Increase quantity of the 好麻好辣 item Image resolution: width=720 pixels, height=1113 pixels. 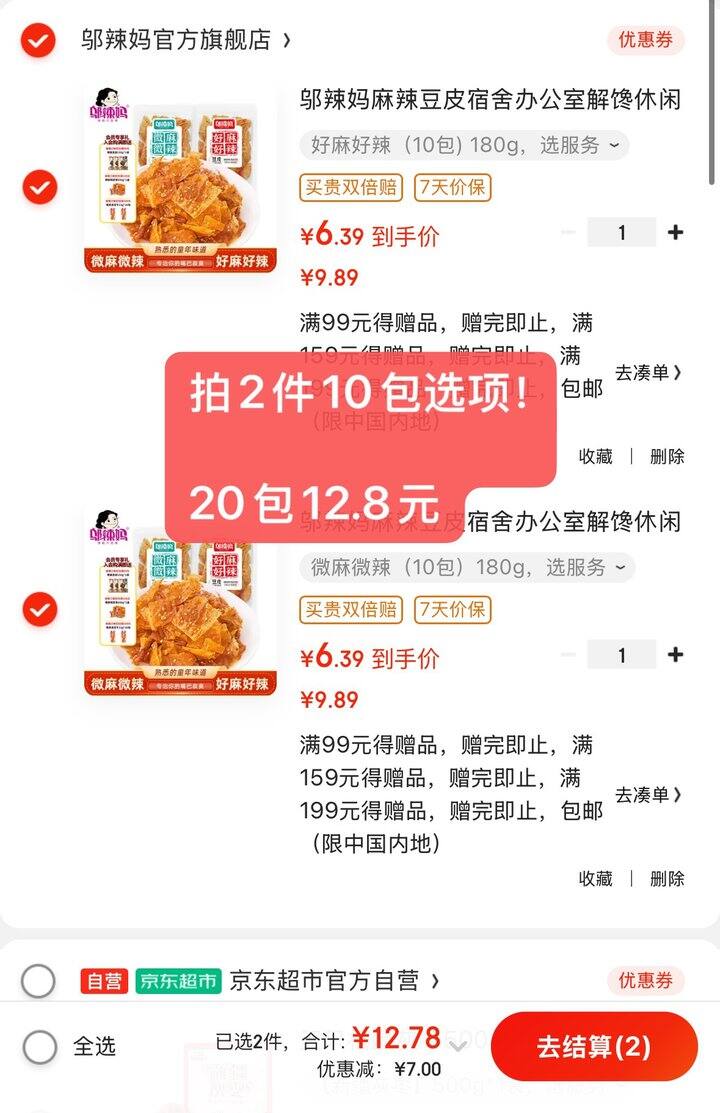pyautogui.click(x=676, y=233)
